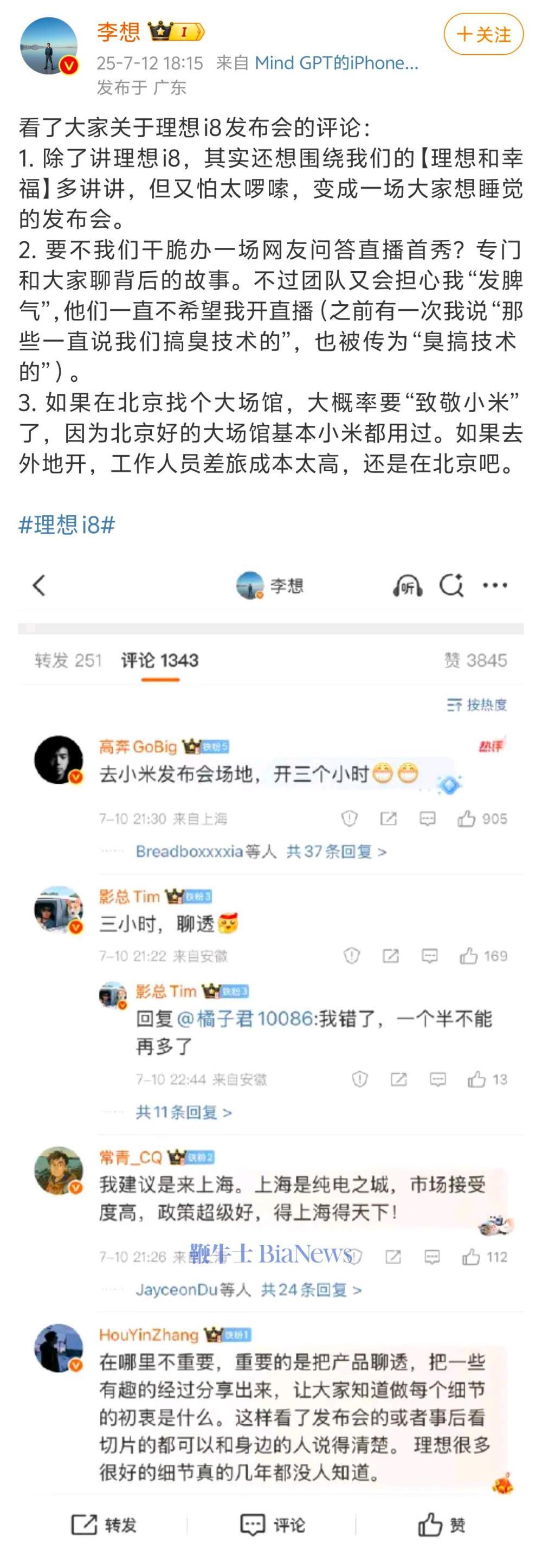Open the 李想 username link
This screenshot has height=1568, width=542.
(119, 31)
